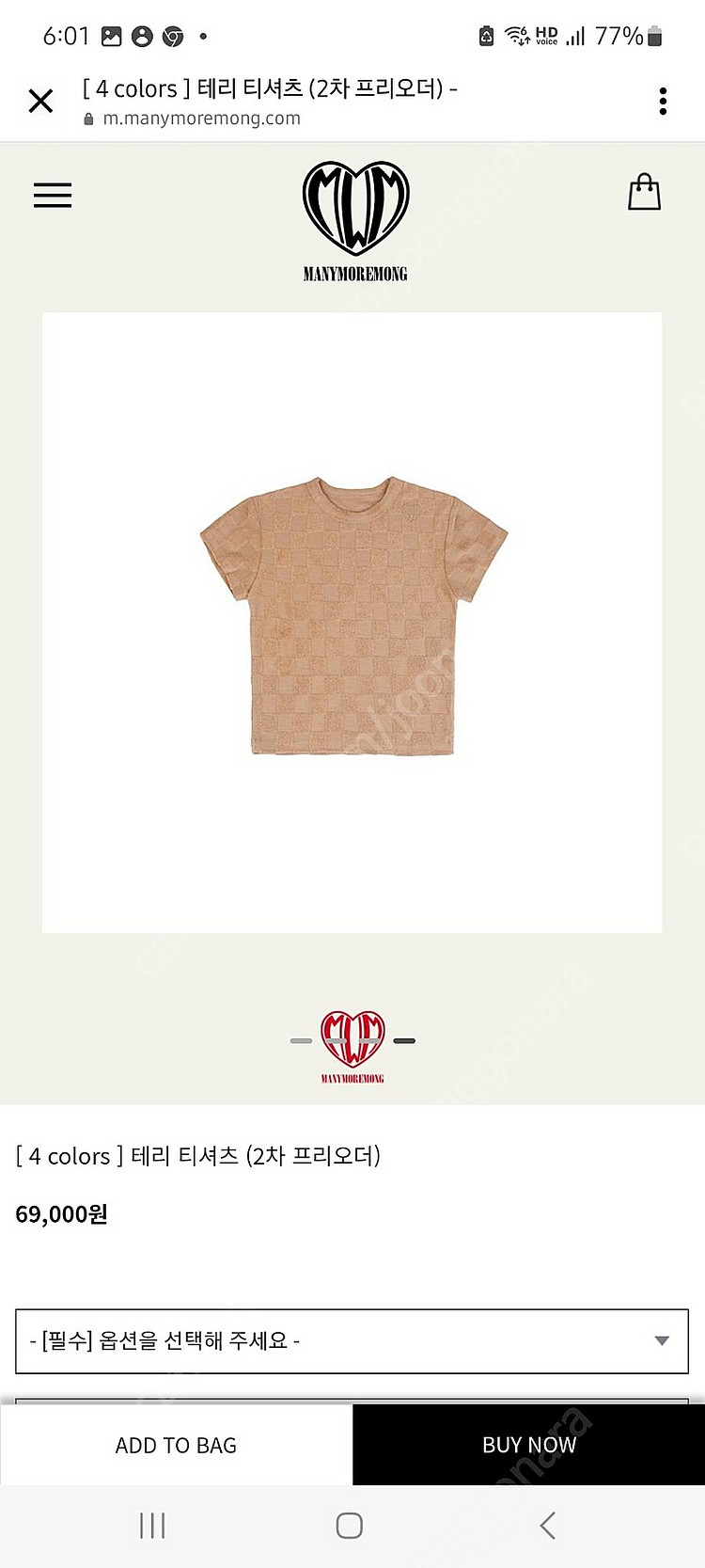Tap the system back button
Viewport: 705px width, 1568px height.
tap(548, 1526)
